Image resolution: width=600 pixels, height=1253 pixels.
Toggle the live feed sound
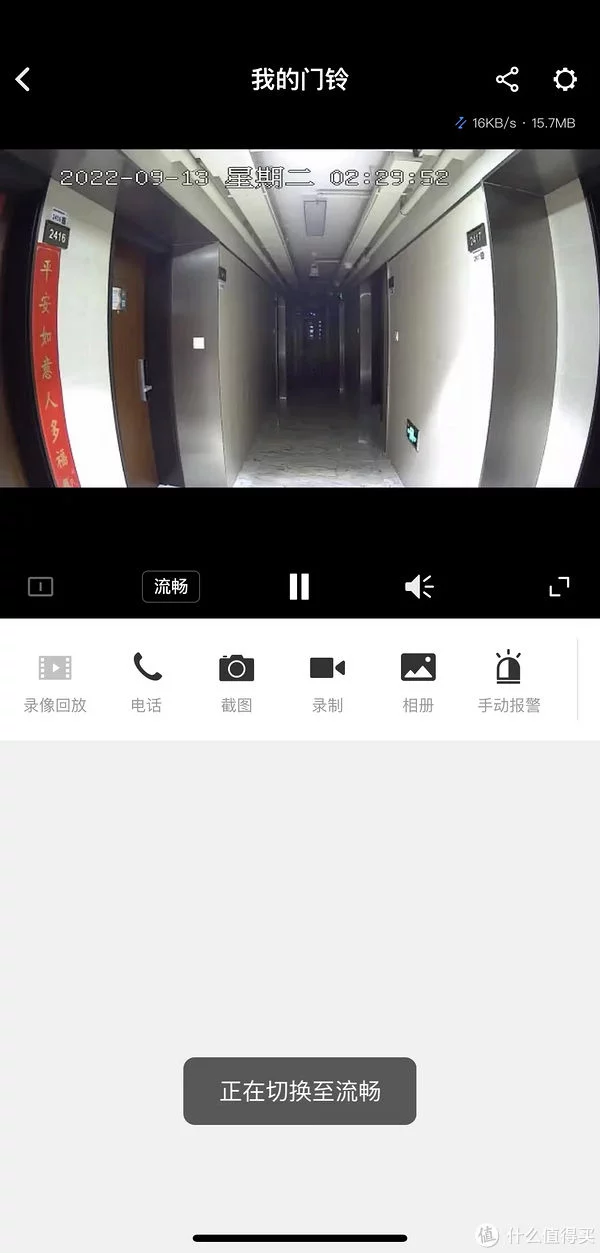419,587
